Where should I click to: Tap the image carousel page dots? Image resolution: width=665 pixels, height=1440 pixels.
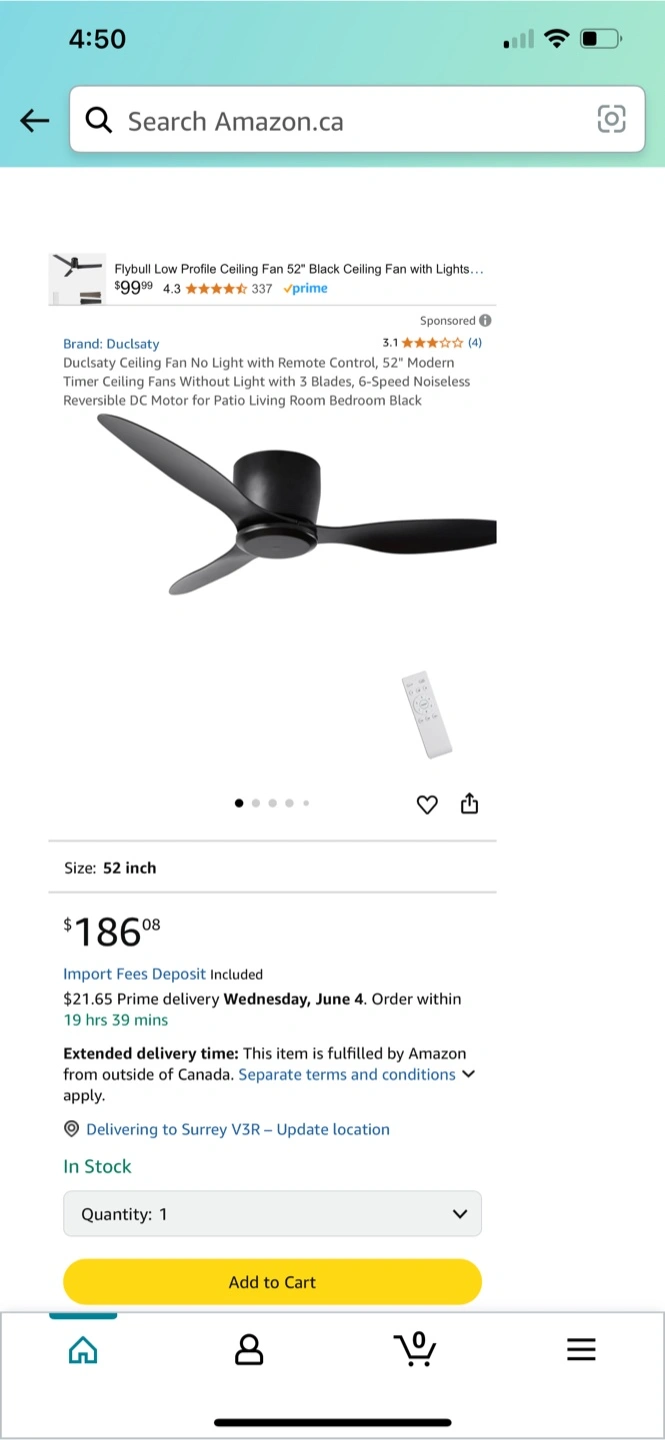click(272, 803)
